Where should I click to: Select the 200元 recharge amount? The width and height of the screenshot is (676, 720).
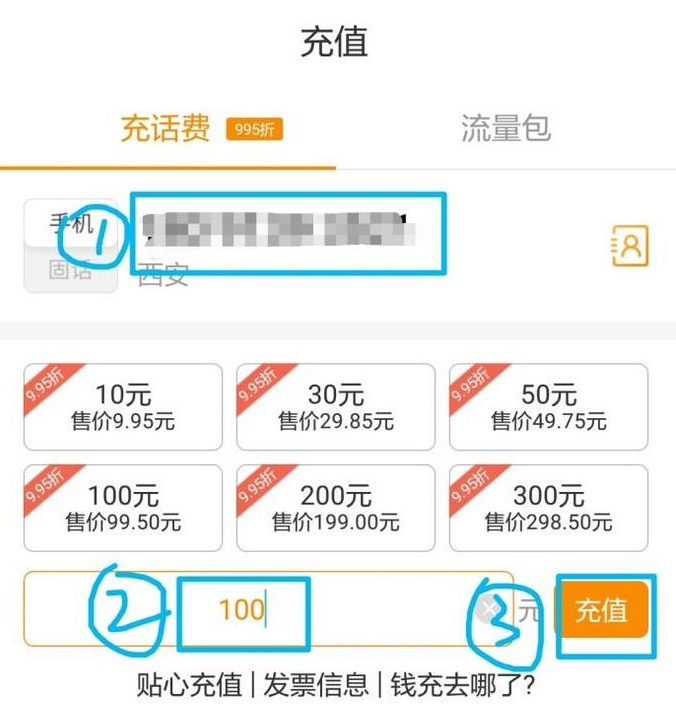(x=335, y=507)
